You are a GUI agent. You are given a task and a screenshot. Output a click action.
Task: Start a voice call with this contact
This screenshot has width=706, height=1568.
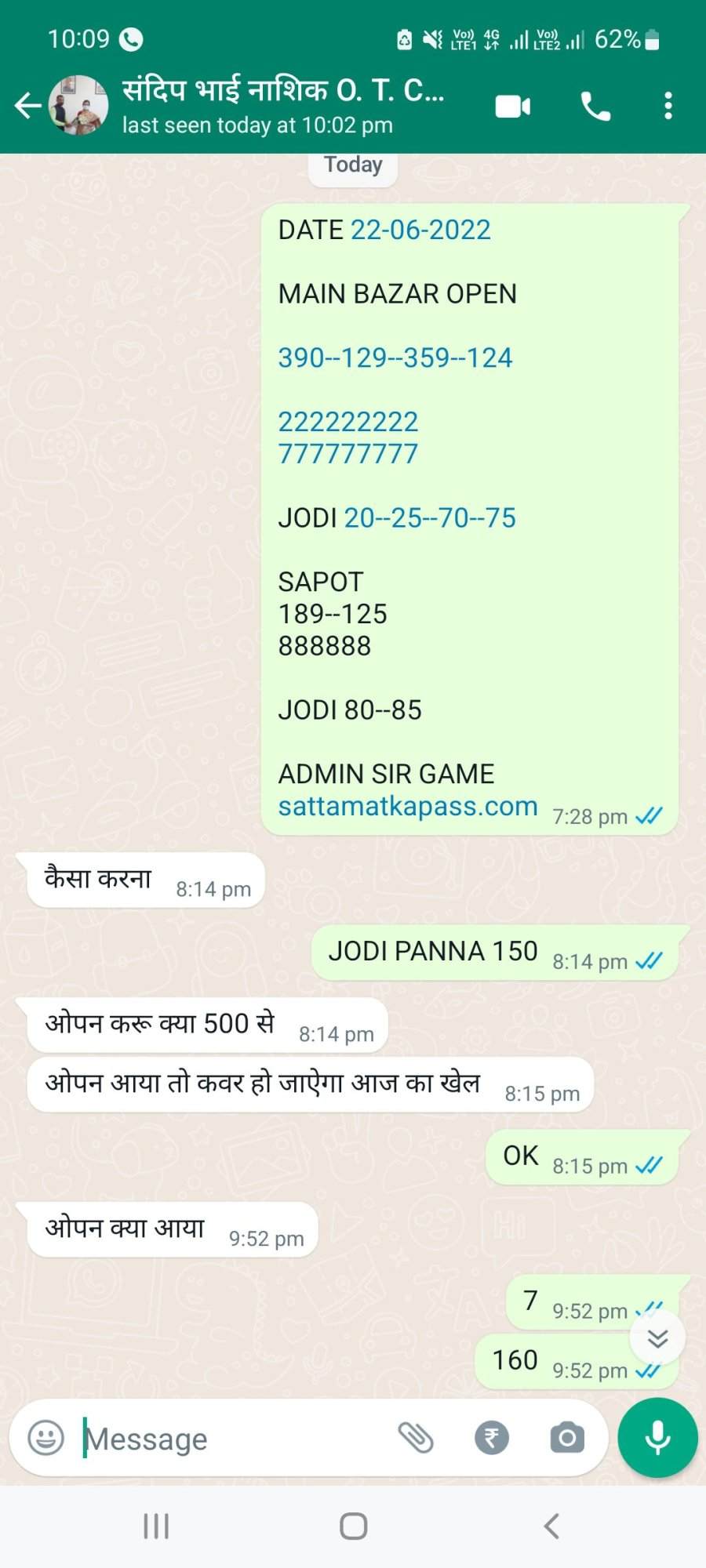[595, 106]
